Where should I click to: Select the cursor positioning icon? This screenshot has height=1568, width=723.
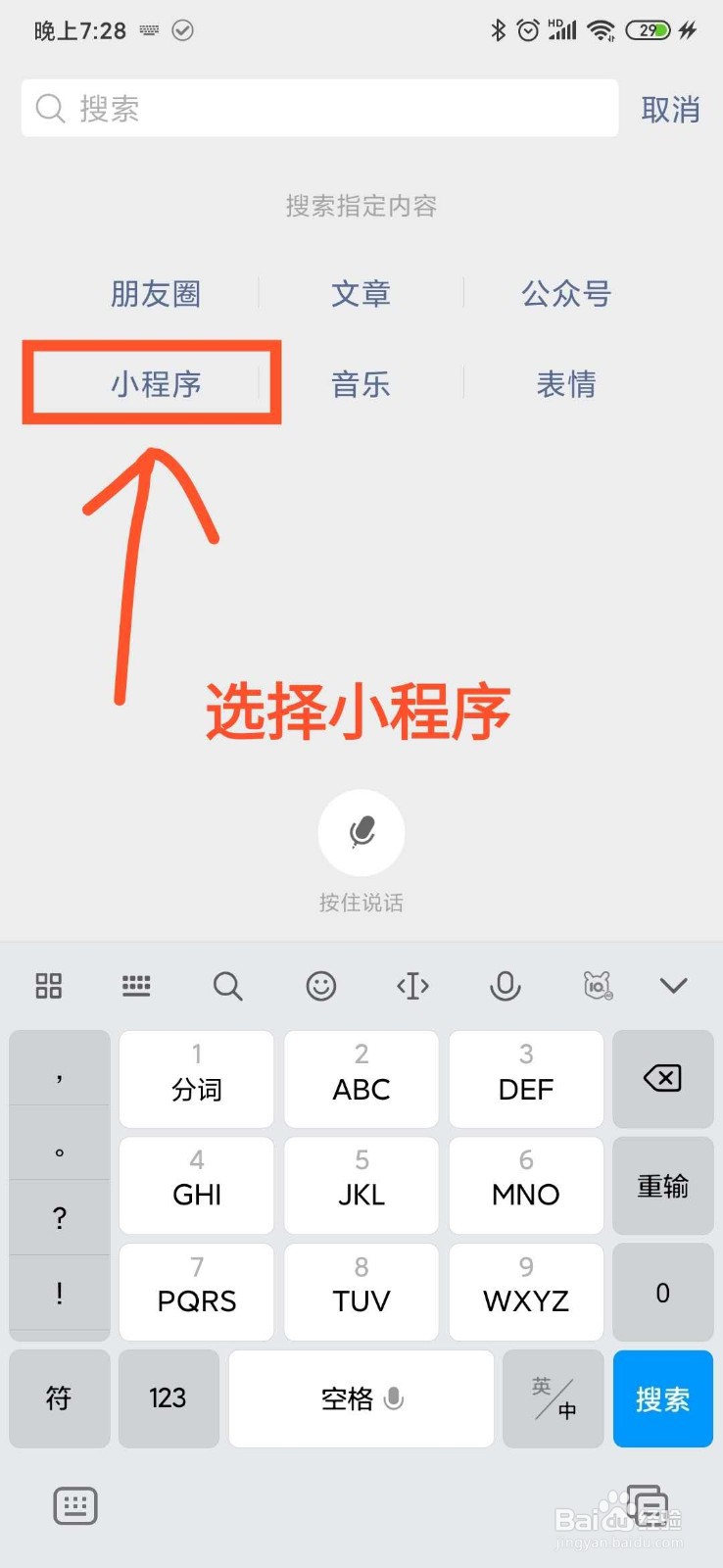(x=412, y=986)
